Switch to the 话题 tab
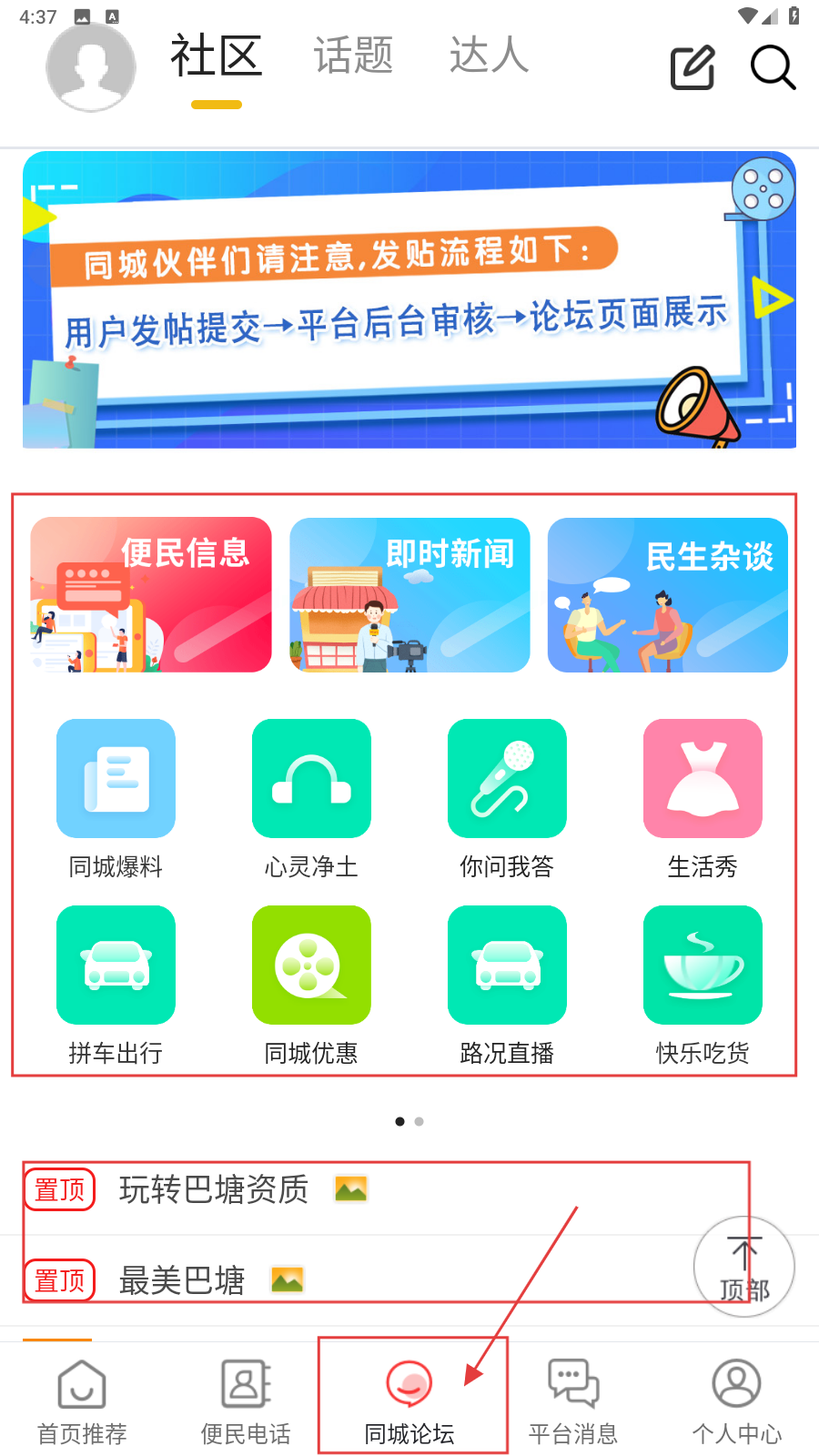Viewport: 819px width, 1456px height. pyautogui.click(x=353, y=56)
